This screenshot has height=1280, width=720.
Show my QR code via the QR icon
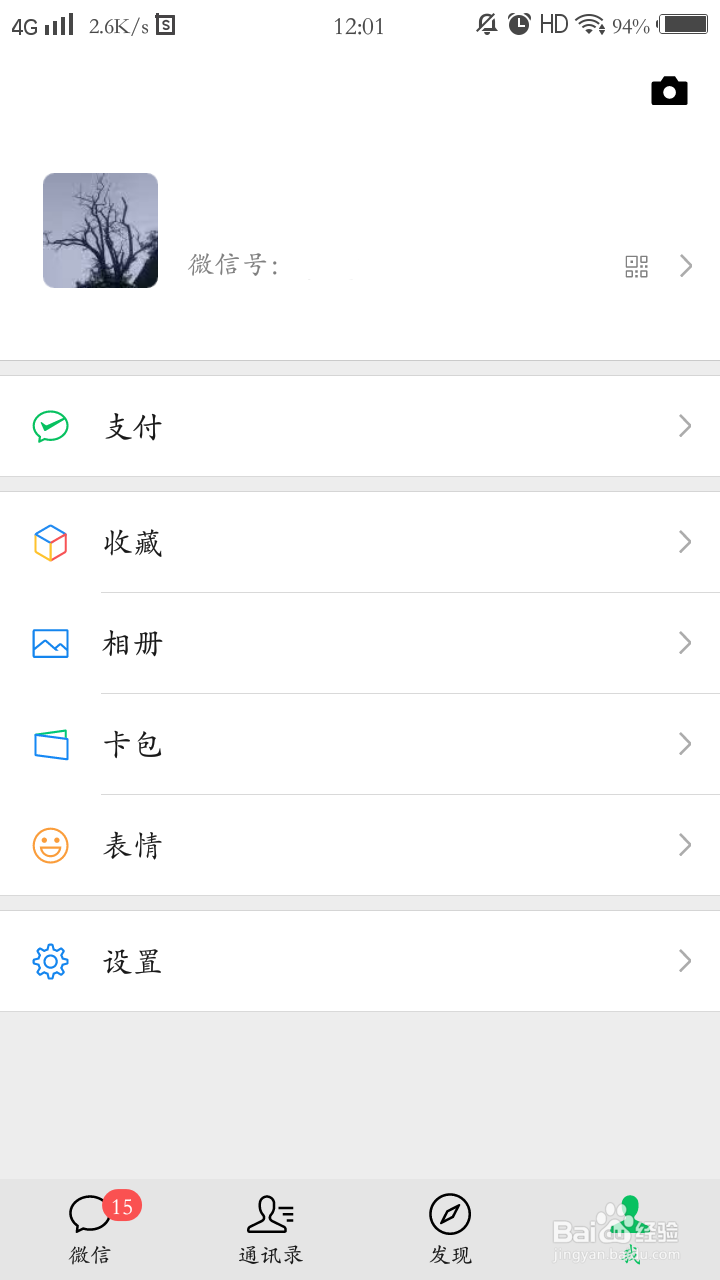click(636, 266)
